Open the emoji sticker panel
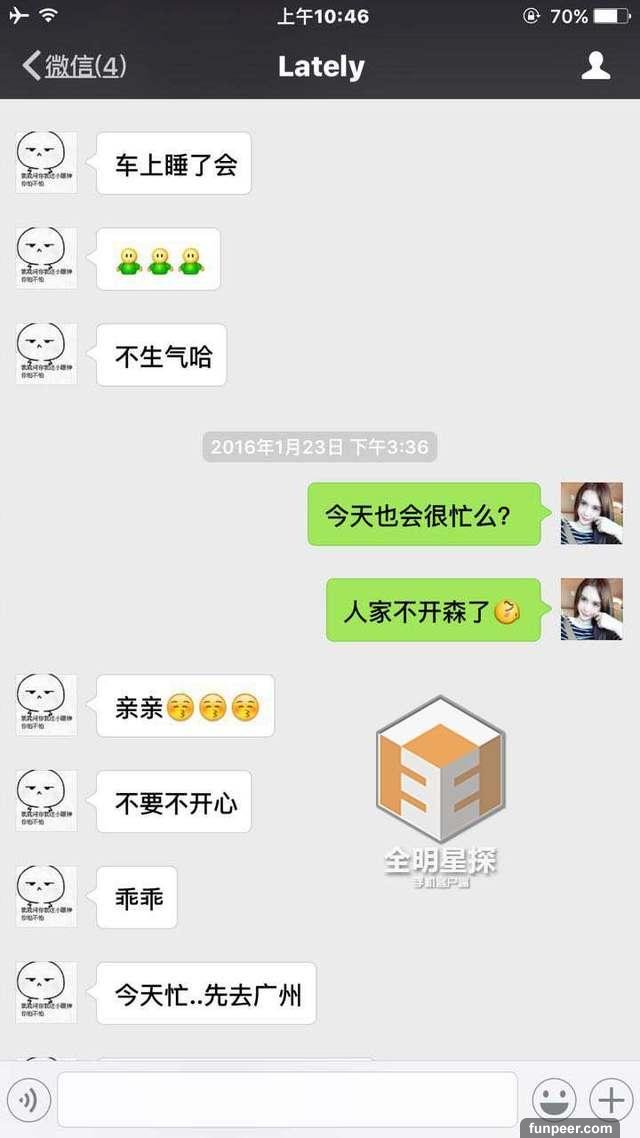640x1138 pixels. tap(553, 1100)
